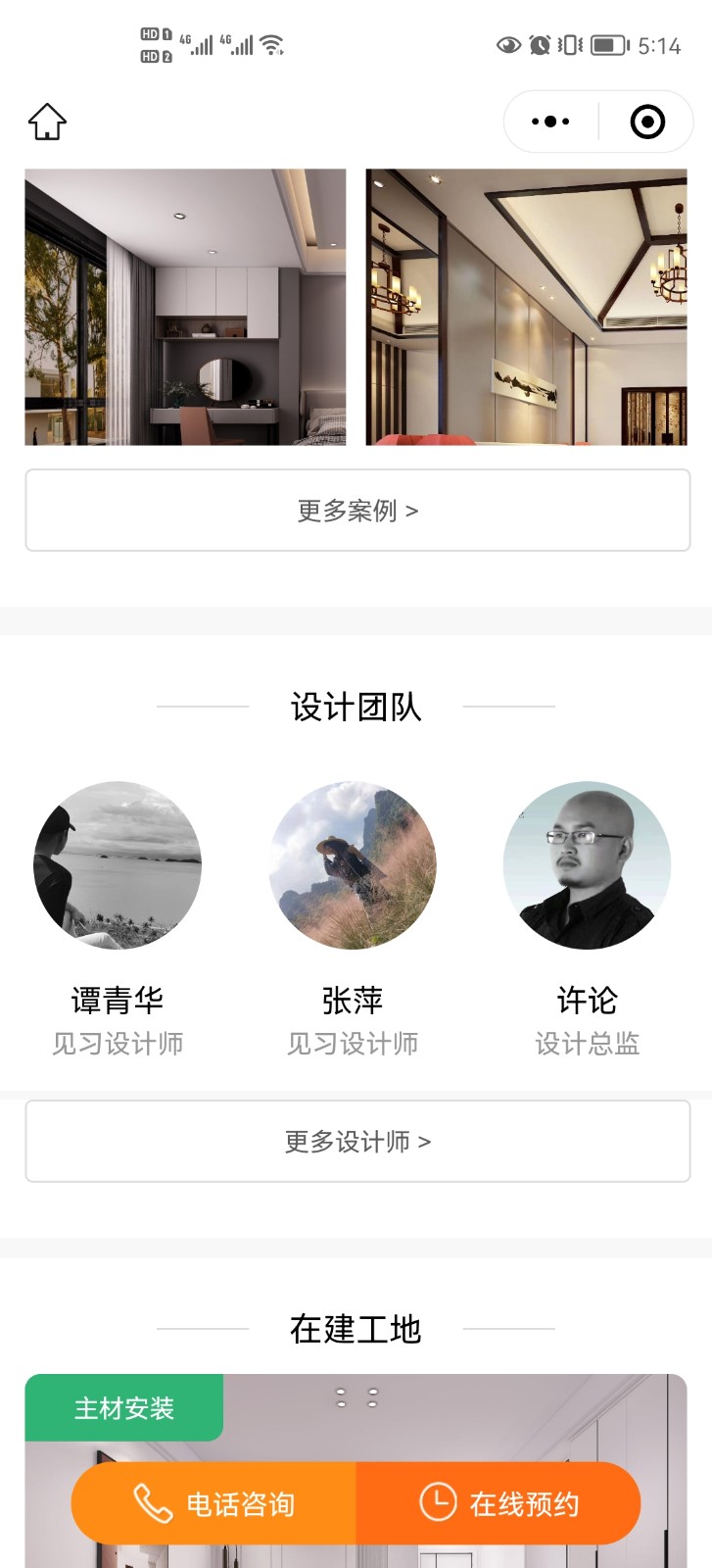Show more designers via 更多设计师
This screenshot has height=1568, width=712.
pyautogui.click(x=357, y=1142)
